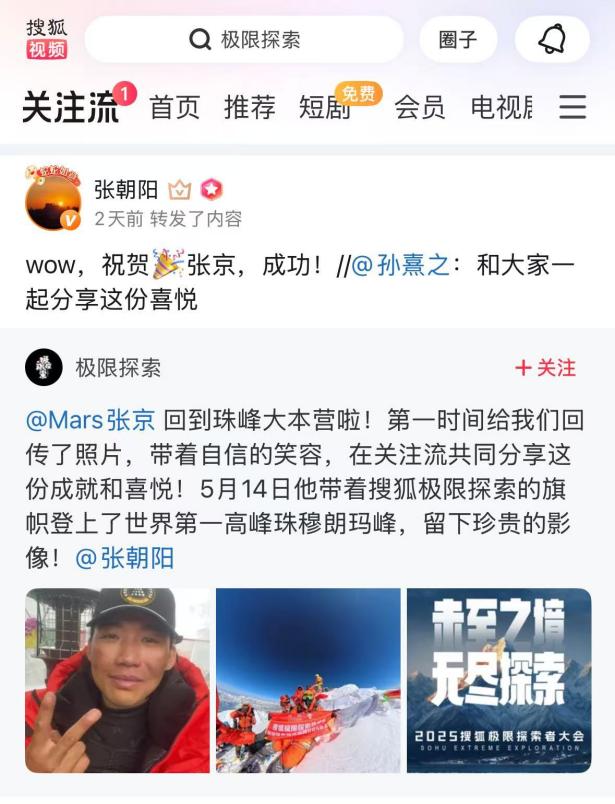The height and width of the screenshot is (804, 615).
Task: Open the 电视剧 tab
Action: click(502, 107)
